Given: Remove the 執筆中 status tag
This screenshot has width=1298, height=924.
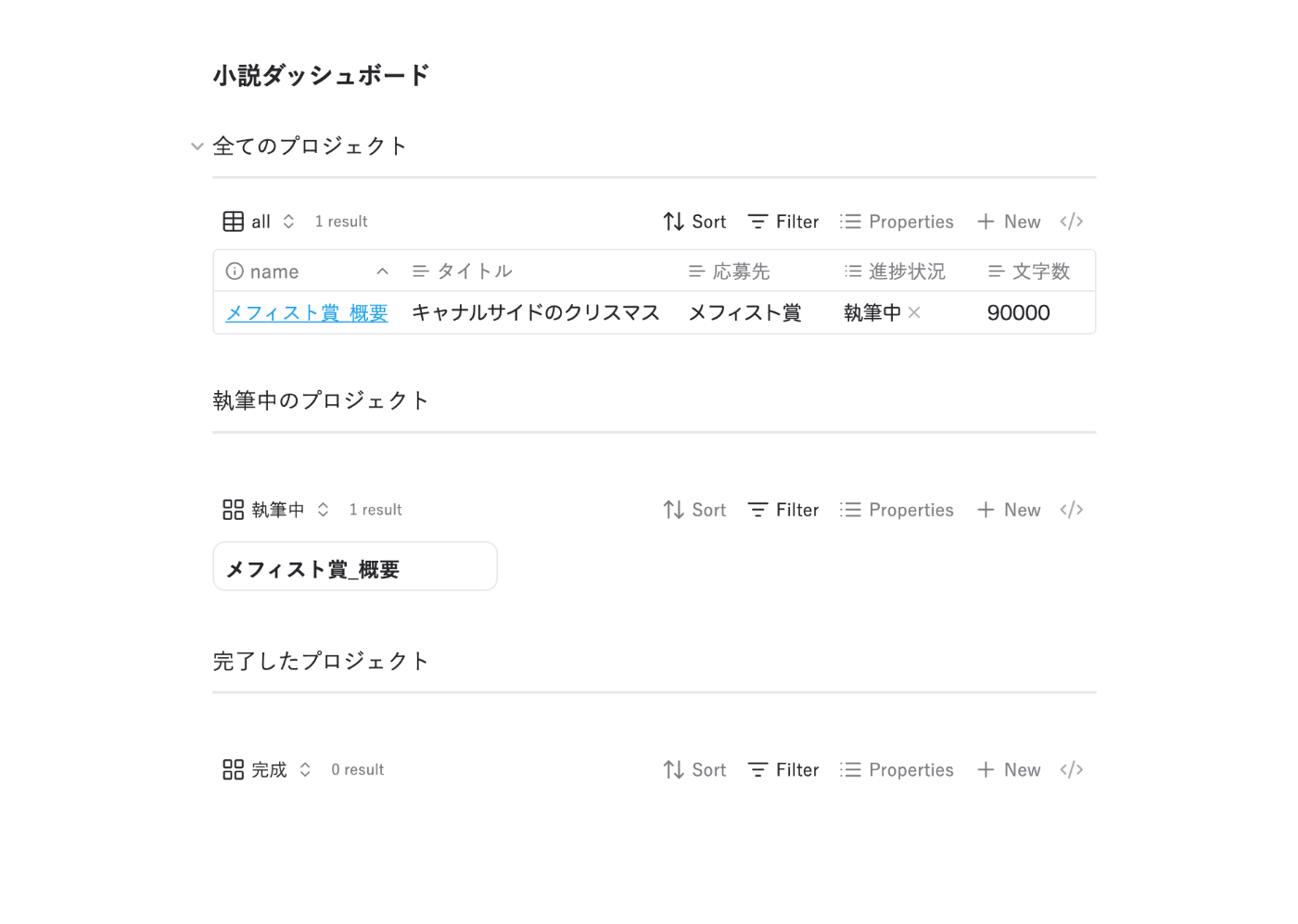Looking at the screenshot, I should point(914,313).
